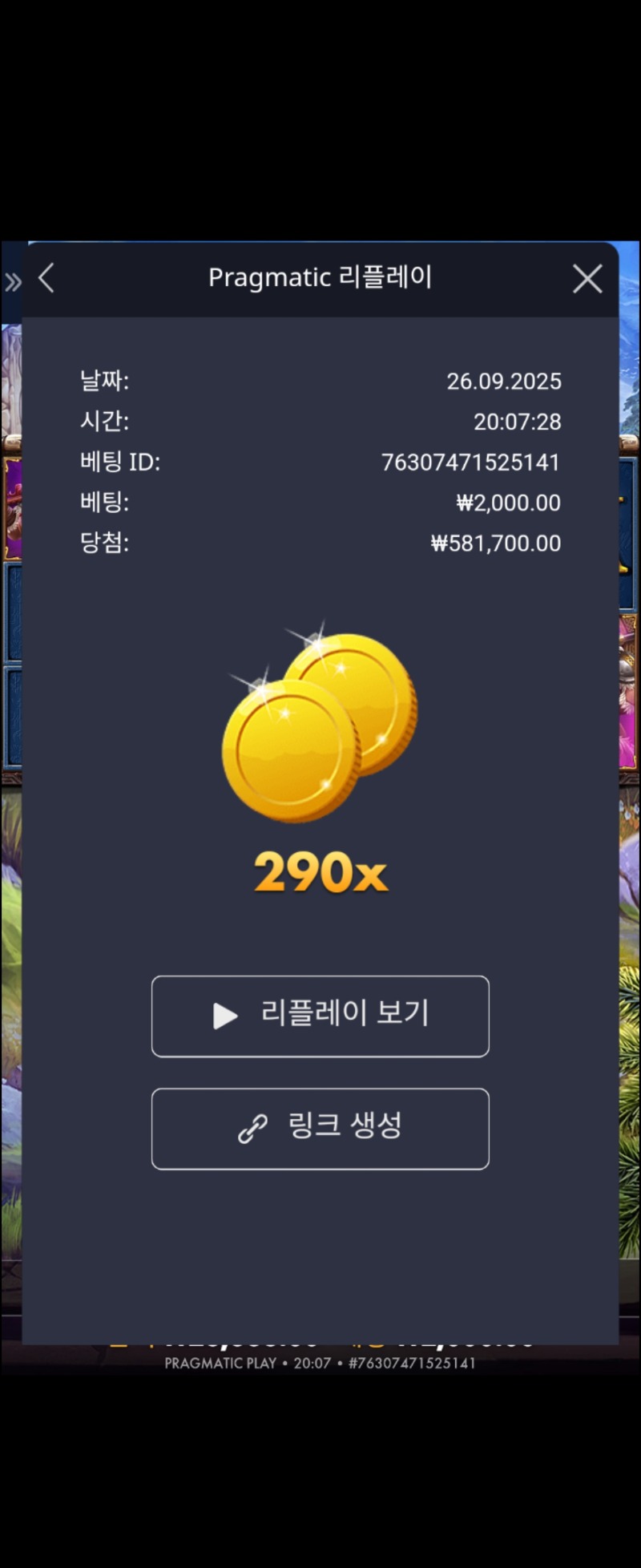Tap the 리플레이 보기 button
The image size is (641, 1568).
pos(320,1016)
